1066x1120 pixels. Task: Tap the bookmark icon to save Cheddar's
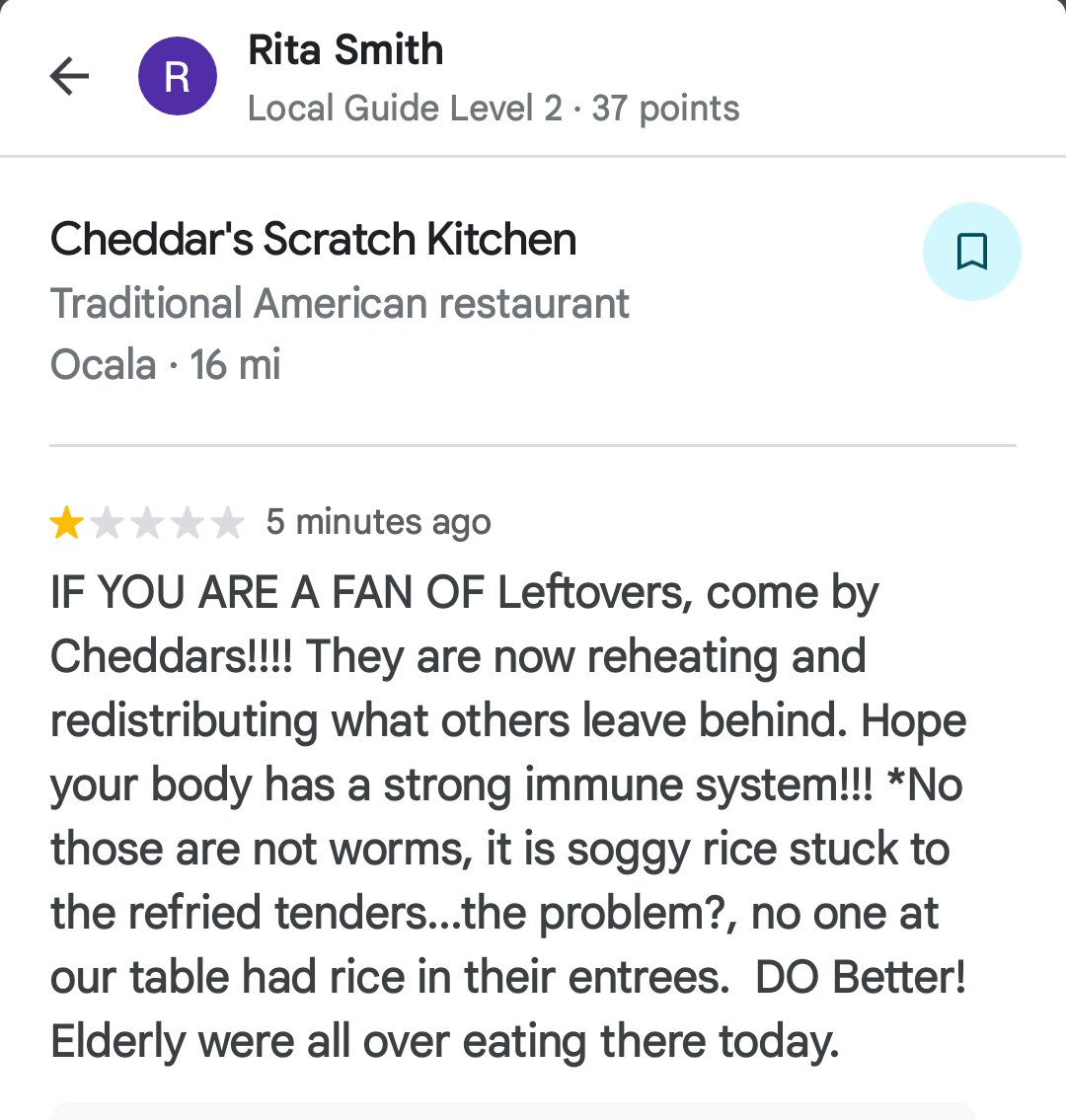click(x=972, y=252)
